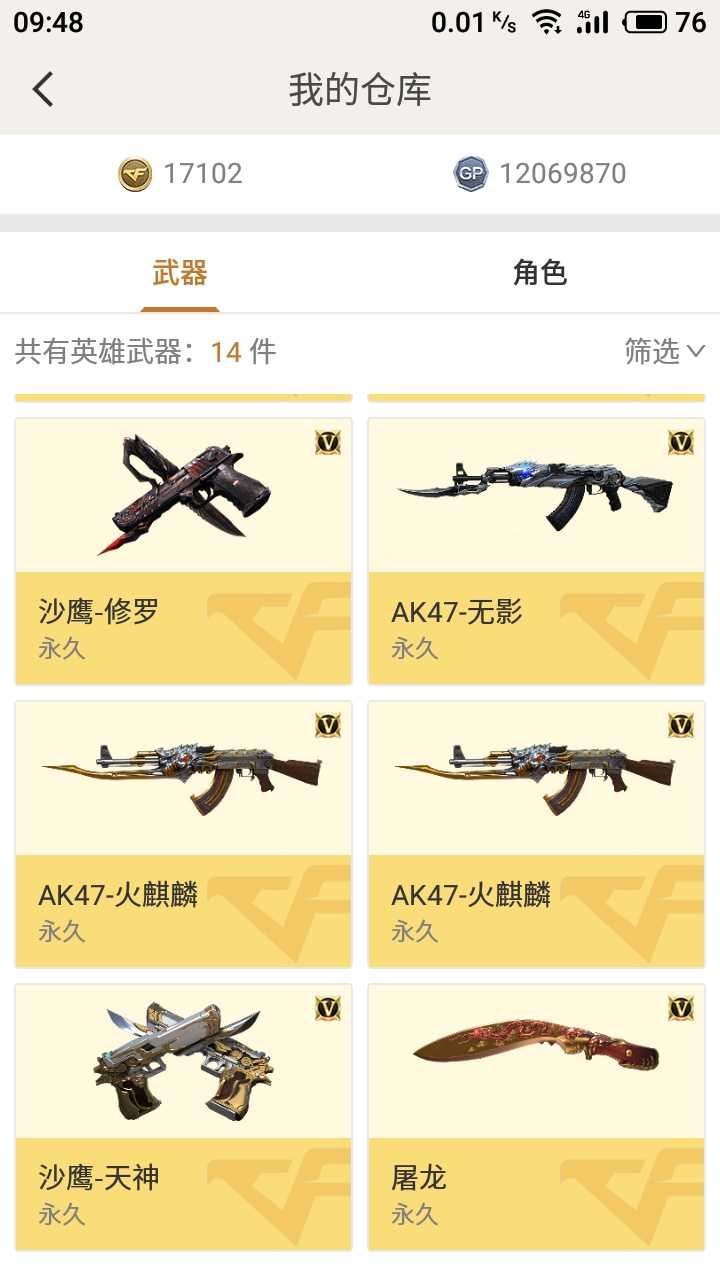Expand the 筛选 filter dropdown

(664, 351)
